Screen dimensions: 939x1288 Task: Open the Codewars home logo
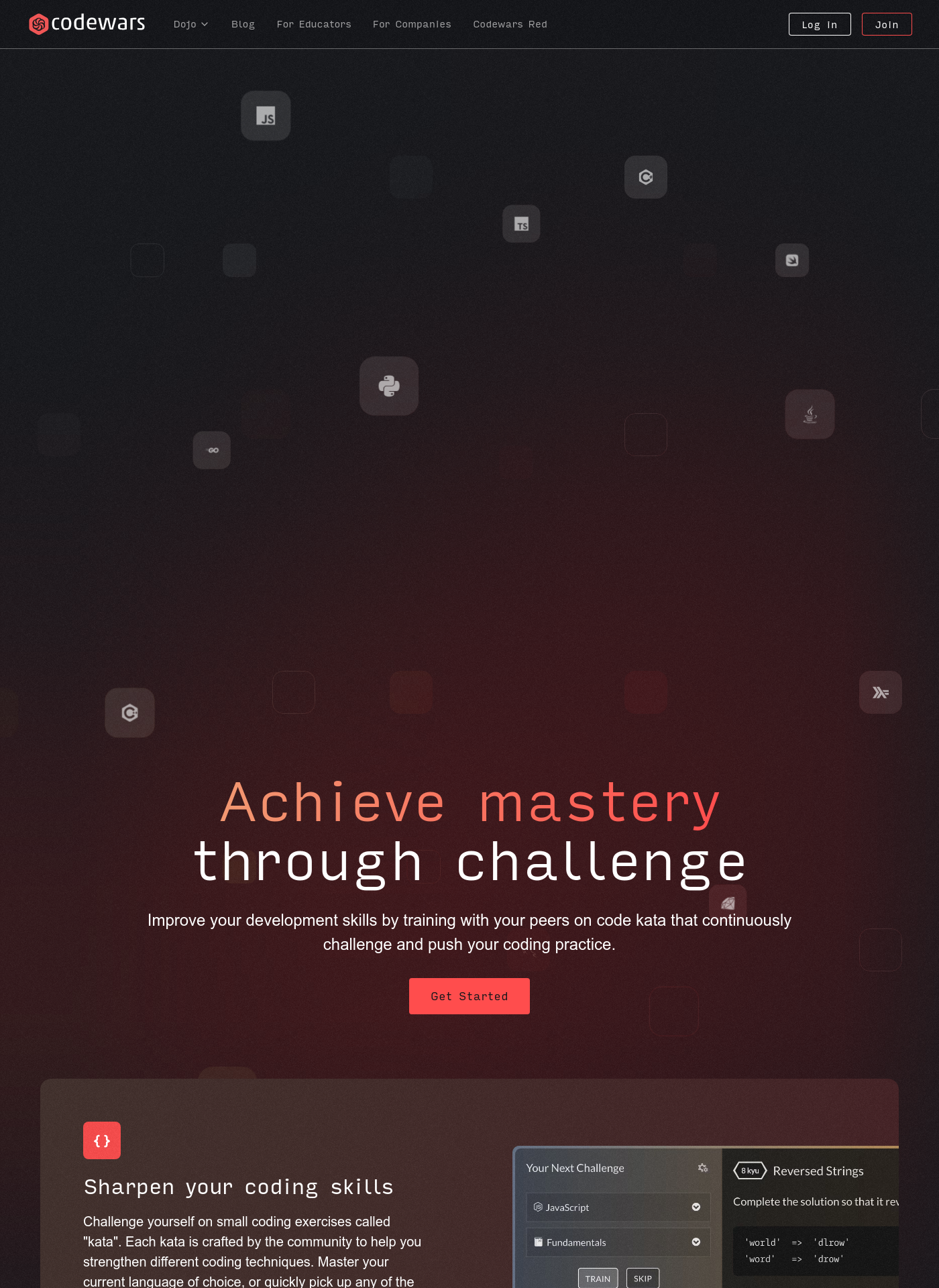click(x=87, y=23)
